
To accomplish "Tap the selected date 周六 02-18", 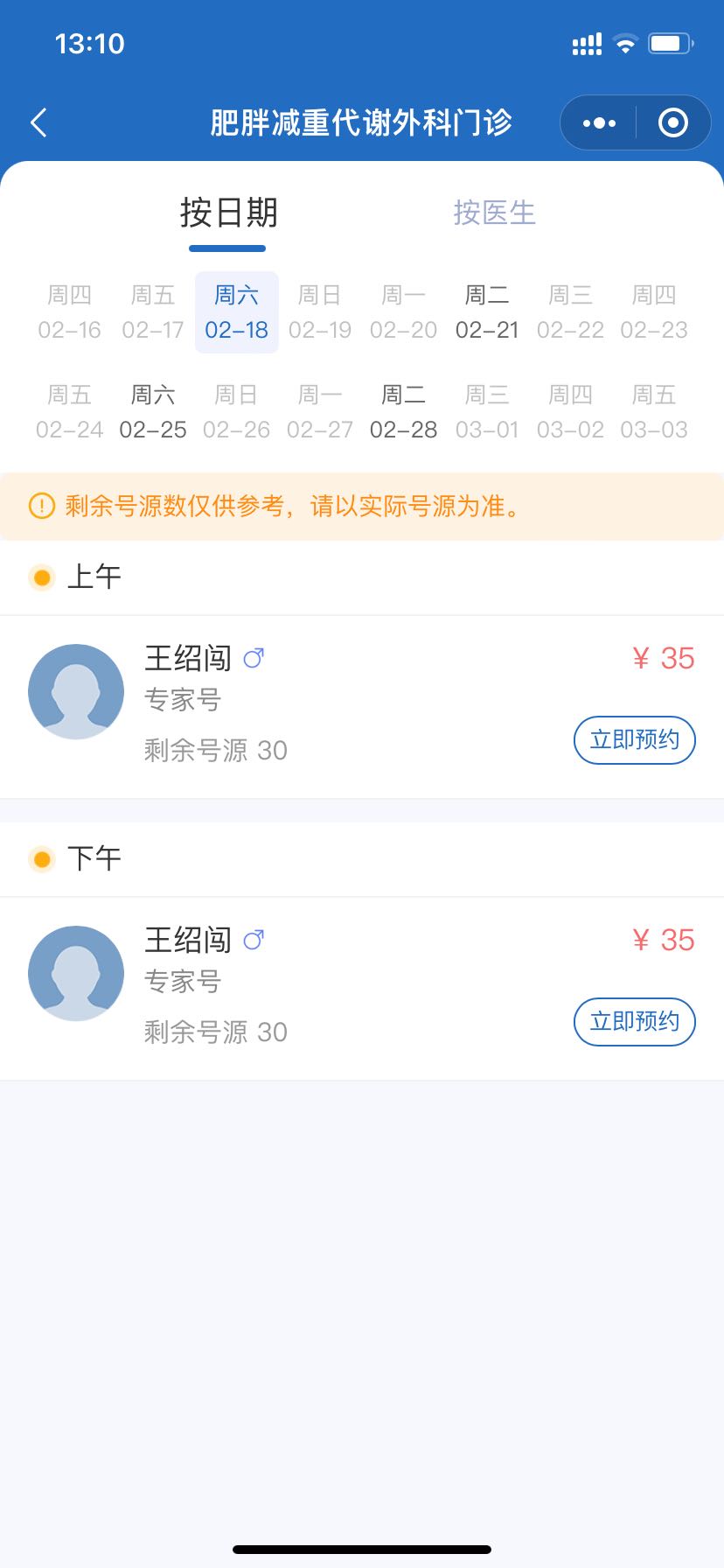I will click(x=236, y=312).
